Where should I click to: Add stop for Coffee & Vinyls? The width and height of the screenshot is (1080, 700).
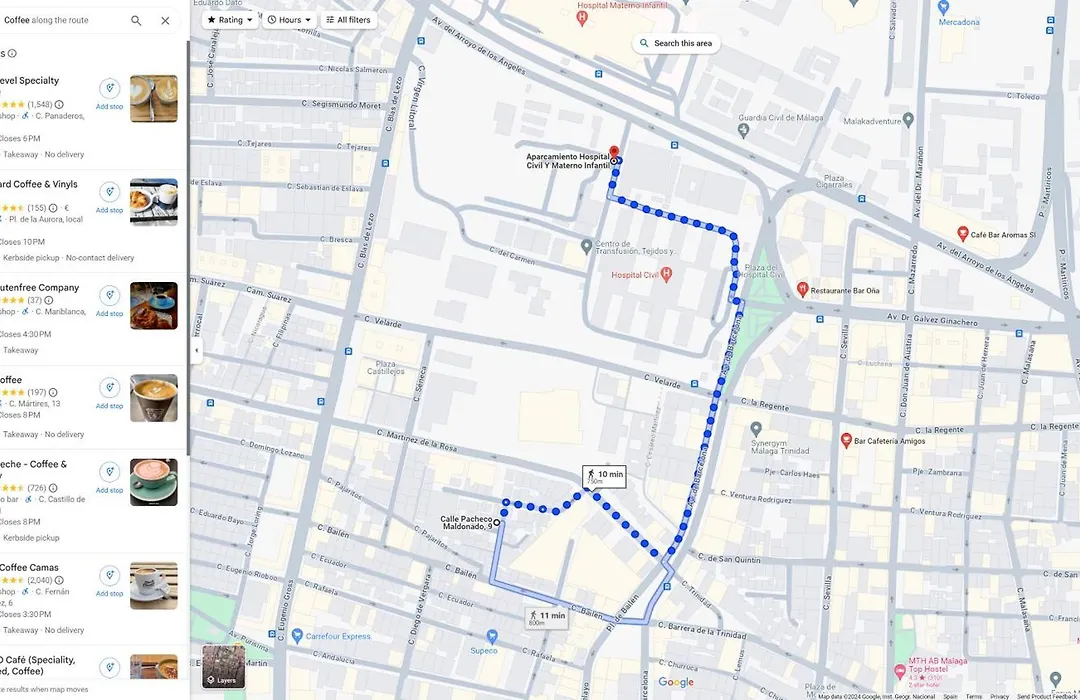pos(110,195)
